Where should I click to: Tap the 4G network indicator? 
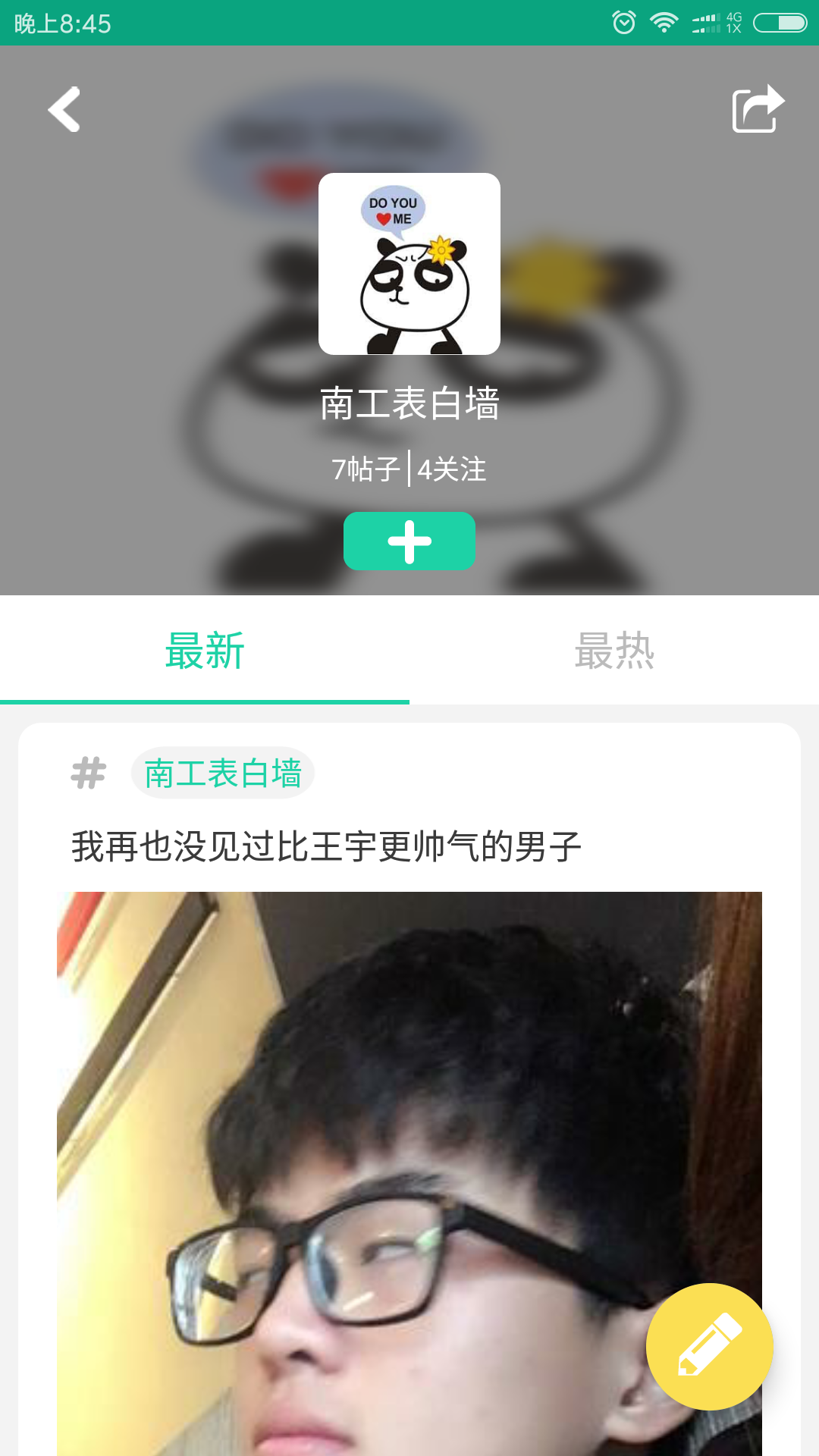[x=733, y=22]
